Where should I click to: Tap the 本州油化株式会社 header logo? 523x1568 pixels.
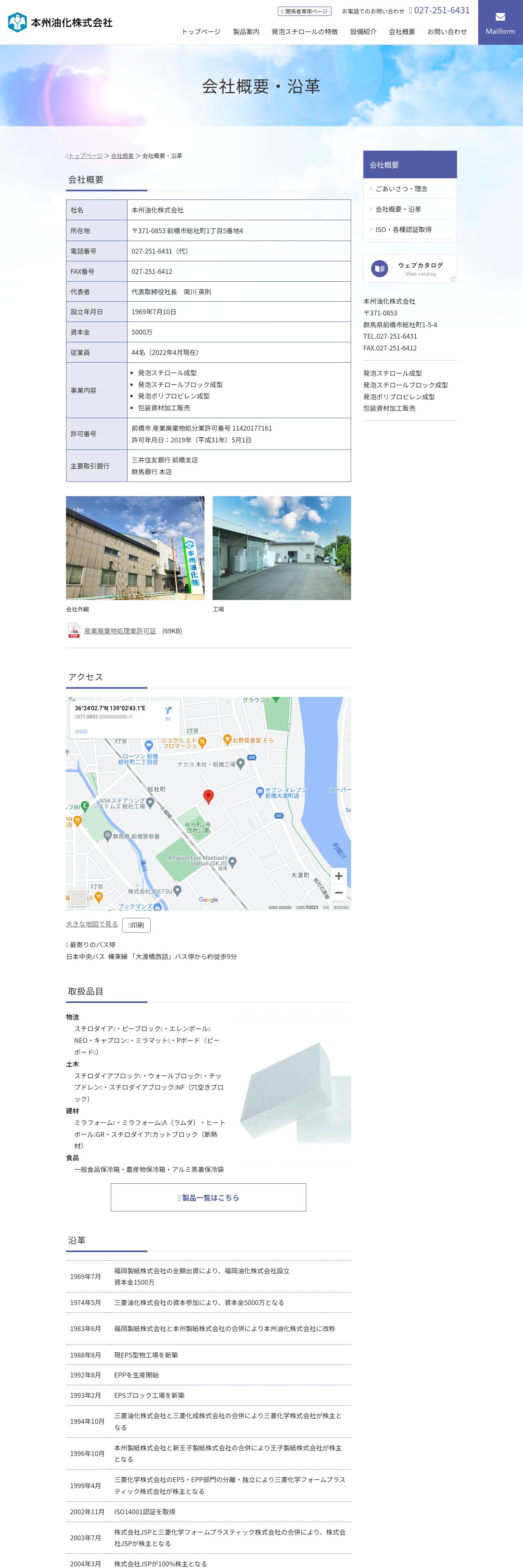pyautogui.click(x=60, y=22)
